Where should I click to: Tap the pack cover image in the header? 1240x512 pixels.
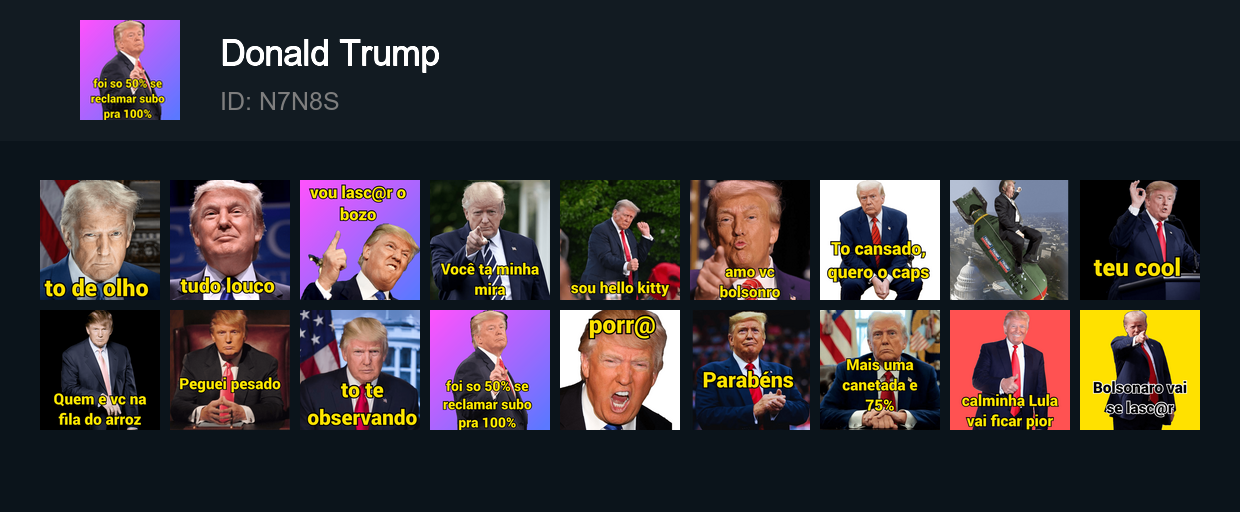130,70
